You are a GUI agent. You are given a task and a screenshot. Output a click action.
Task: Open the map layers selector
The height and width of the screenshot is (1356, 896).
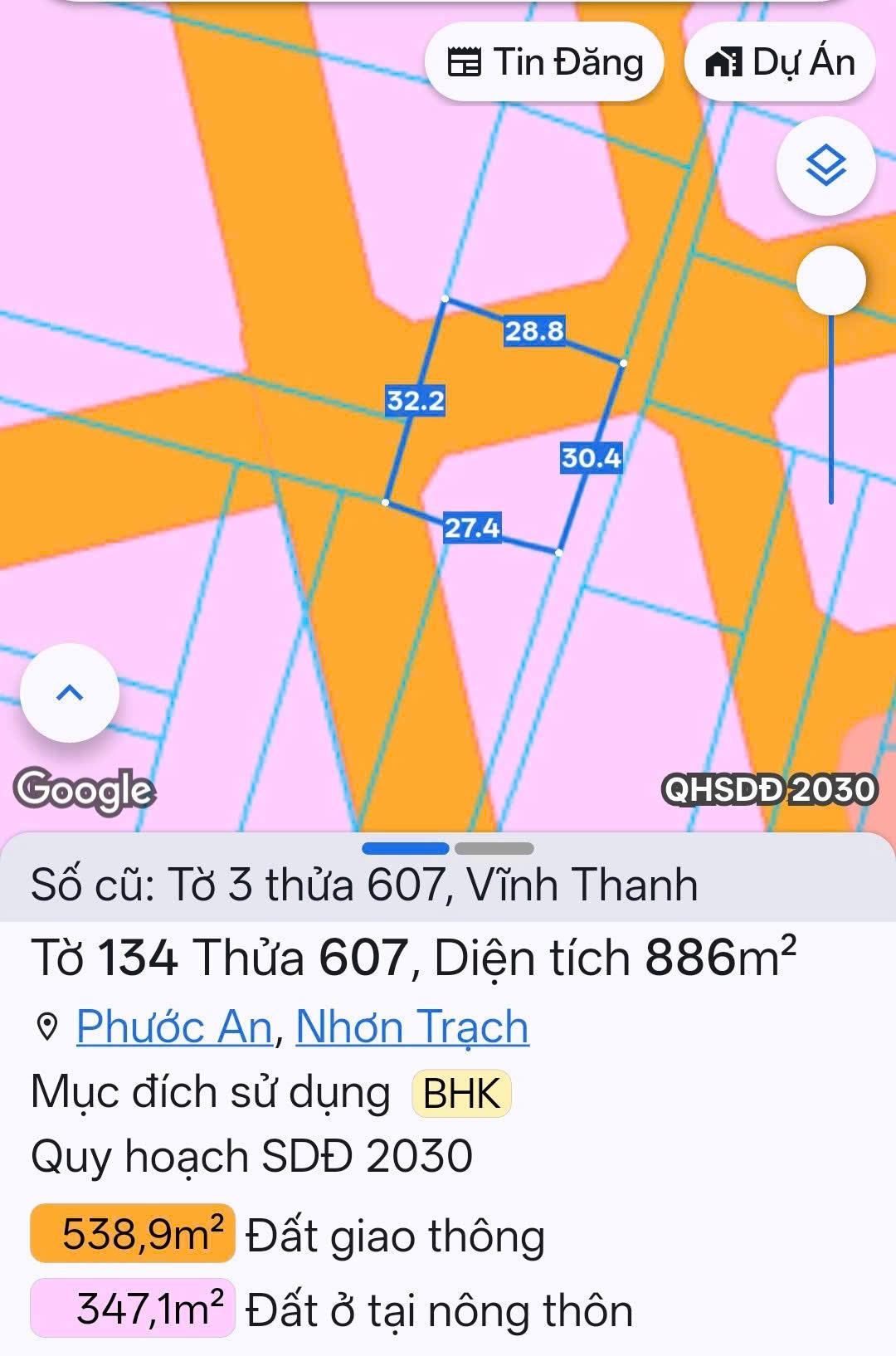825,166
